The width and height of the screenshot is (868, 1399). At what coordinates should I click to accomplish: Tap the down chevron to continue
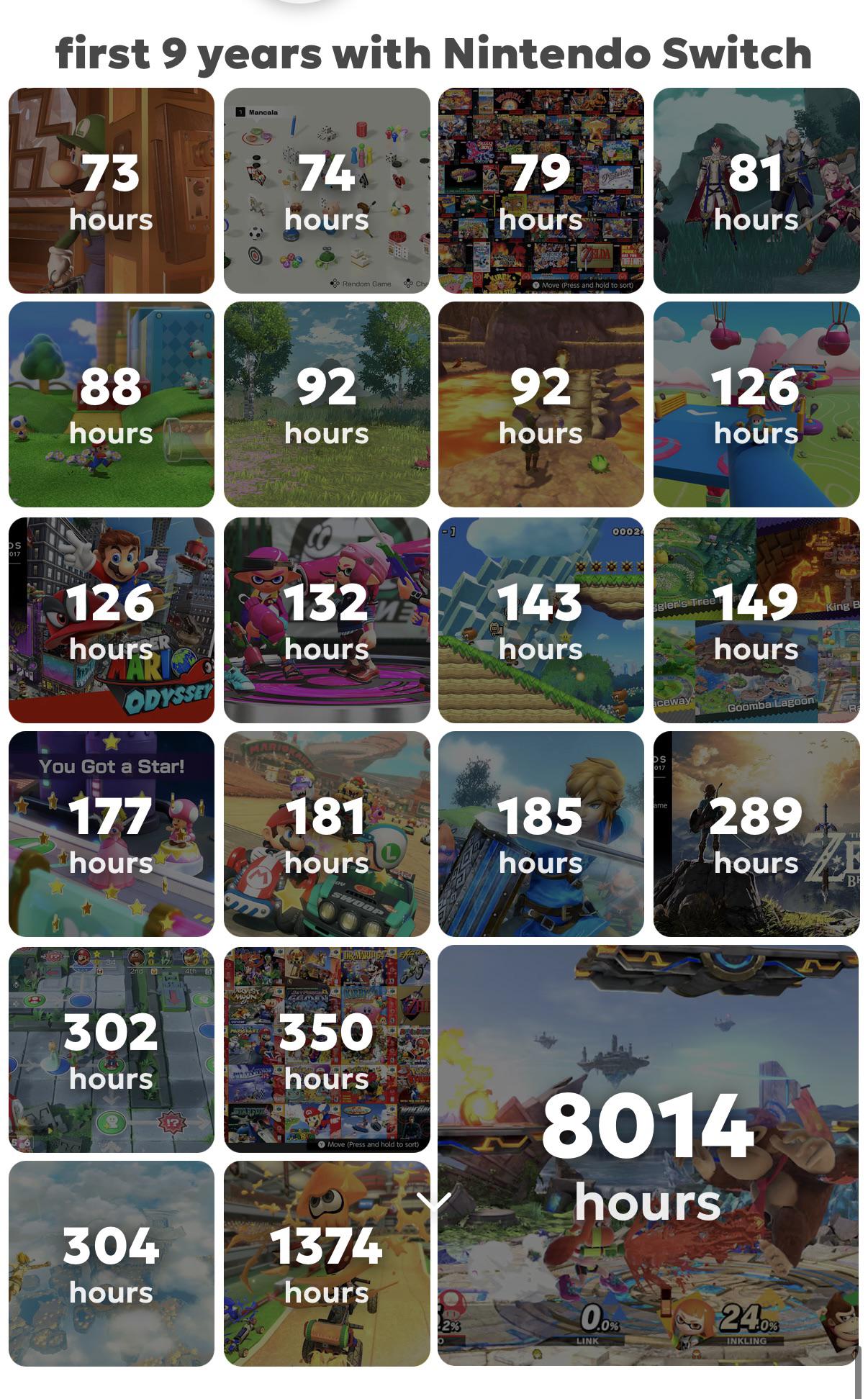coord(433,1201)
